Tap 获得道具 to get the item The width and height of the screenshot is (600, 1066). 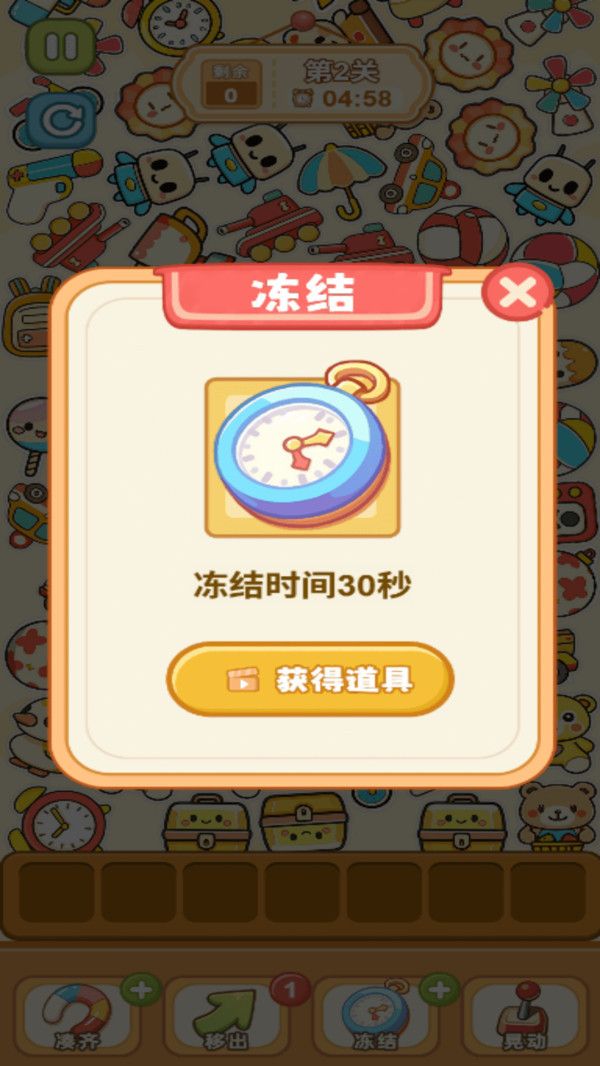coord(310,680)
